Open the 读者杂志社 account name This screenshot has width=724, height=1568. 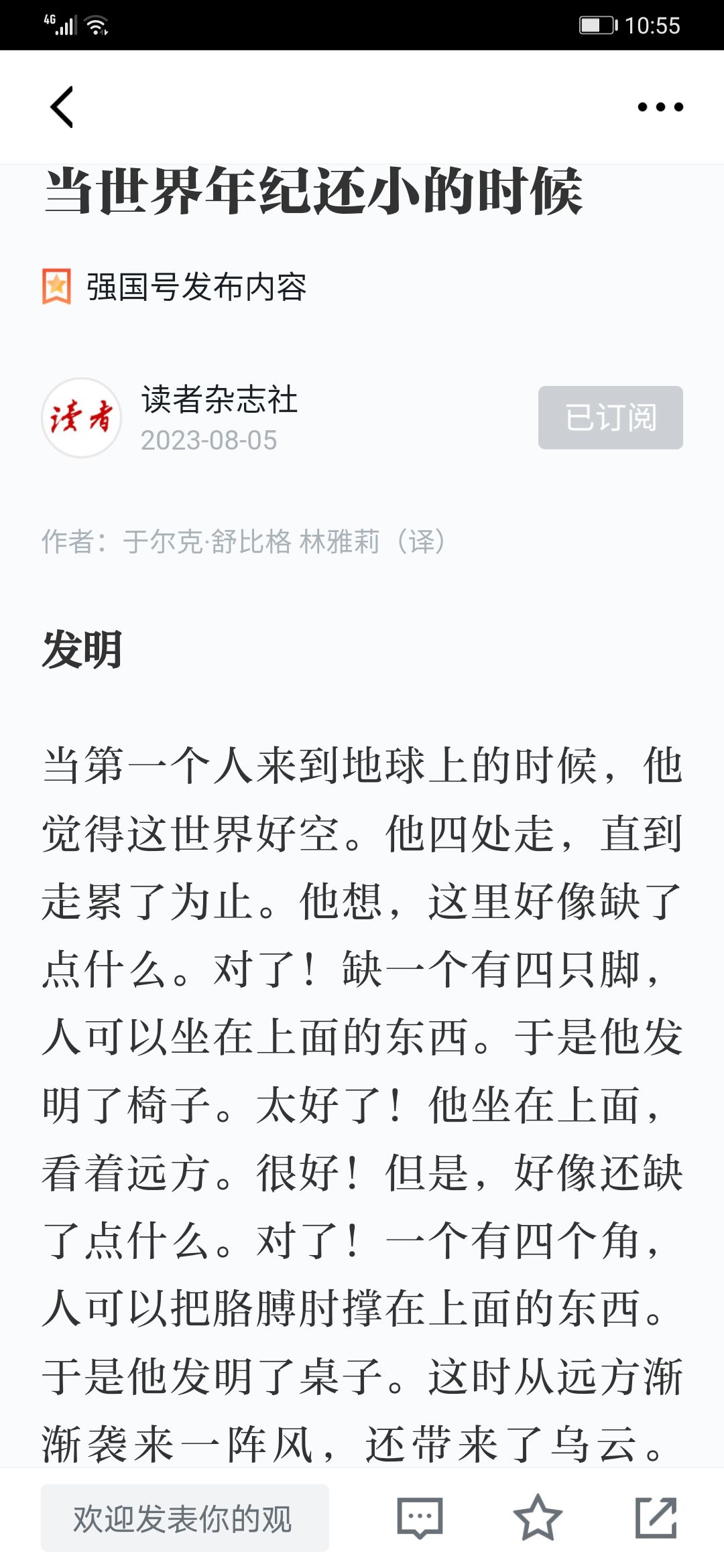[x=219, y=399]
